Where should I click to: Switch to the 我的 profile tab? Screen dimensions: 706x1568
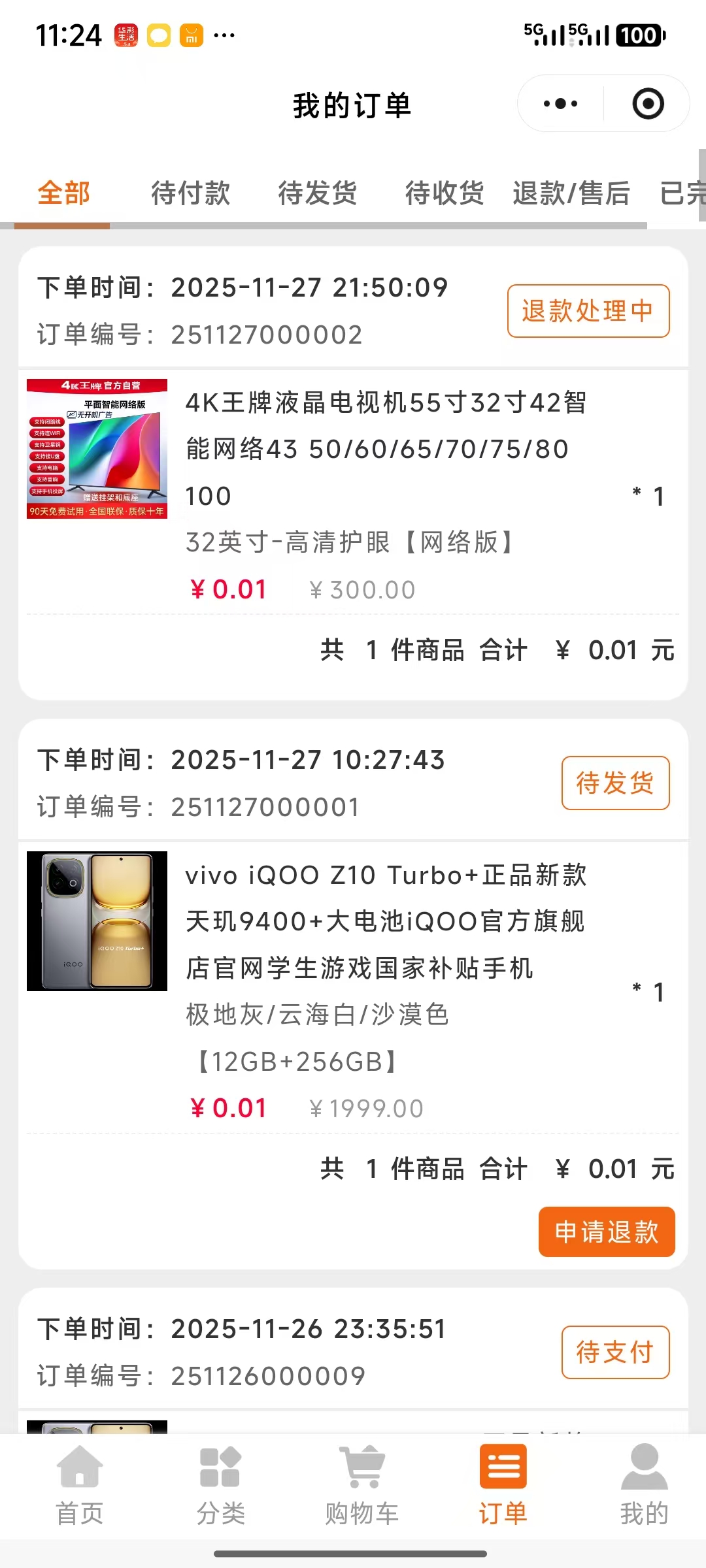coord(644,1484)
